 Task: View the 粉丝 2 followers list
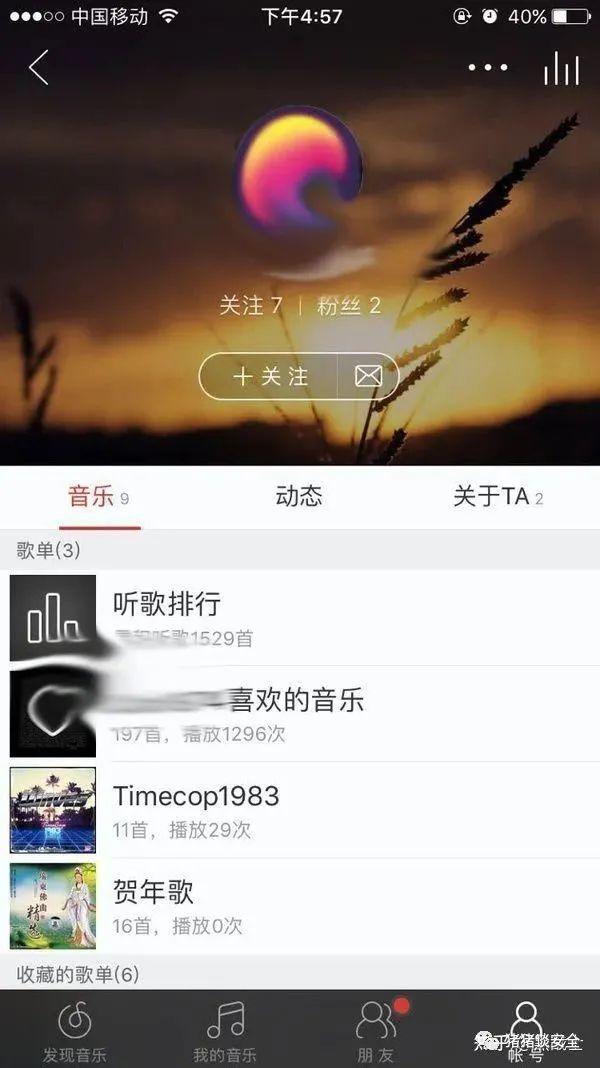(x=349, y=305)
